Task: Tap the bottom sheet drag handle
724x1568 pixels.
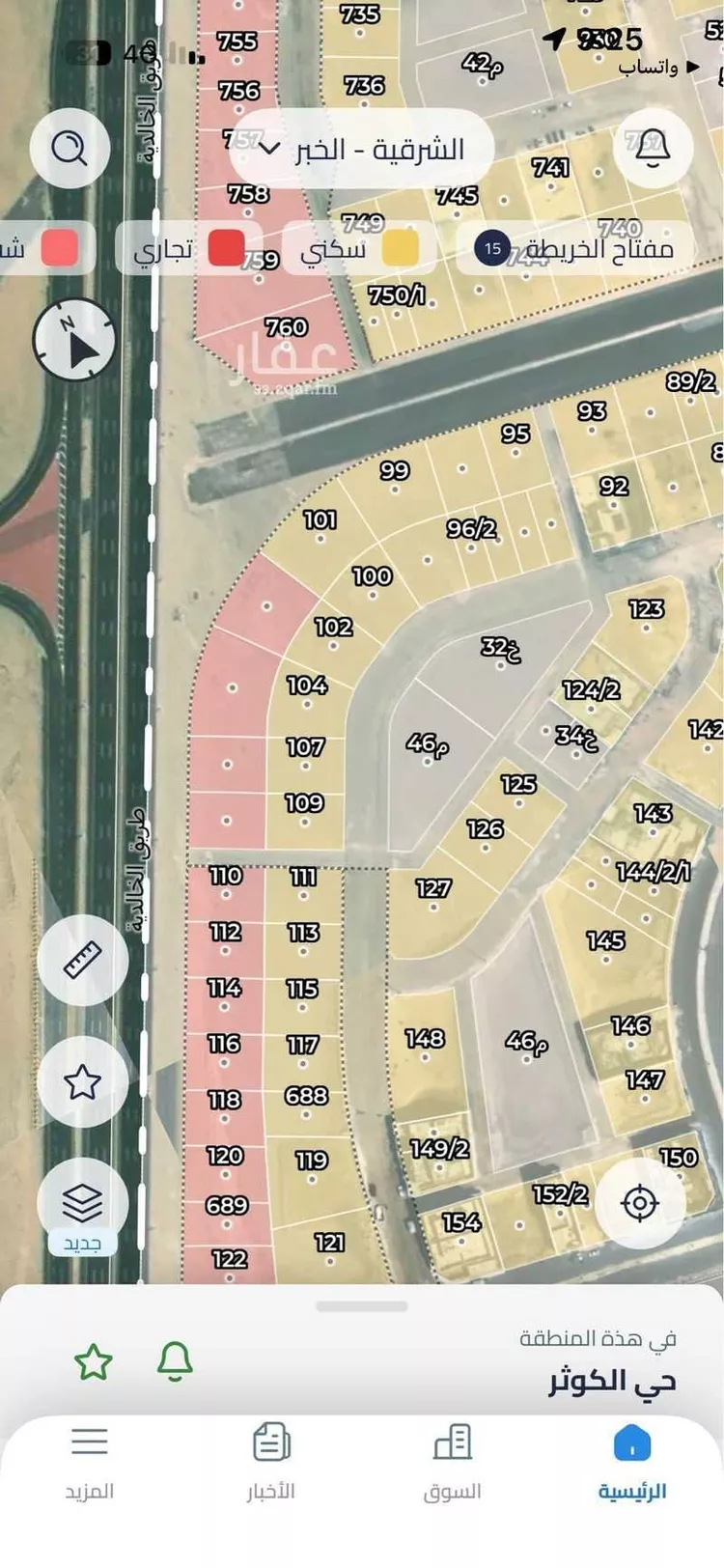Action: point(362,1306)
